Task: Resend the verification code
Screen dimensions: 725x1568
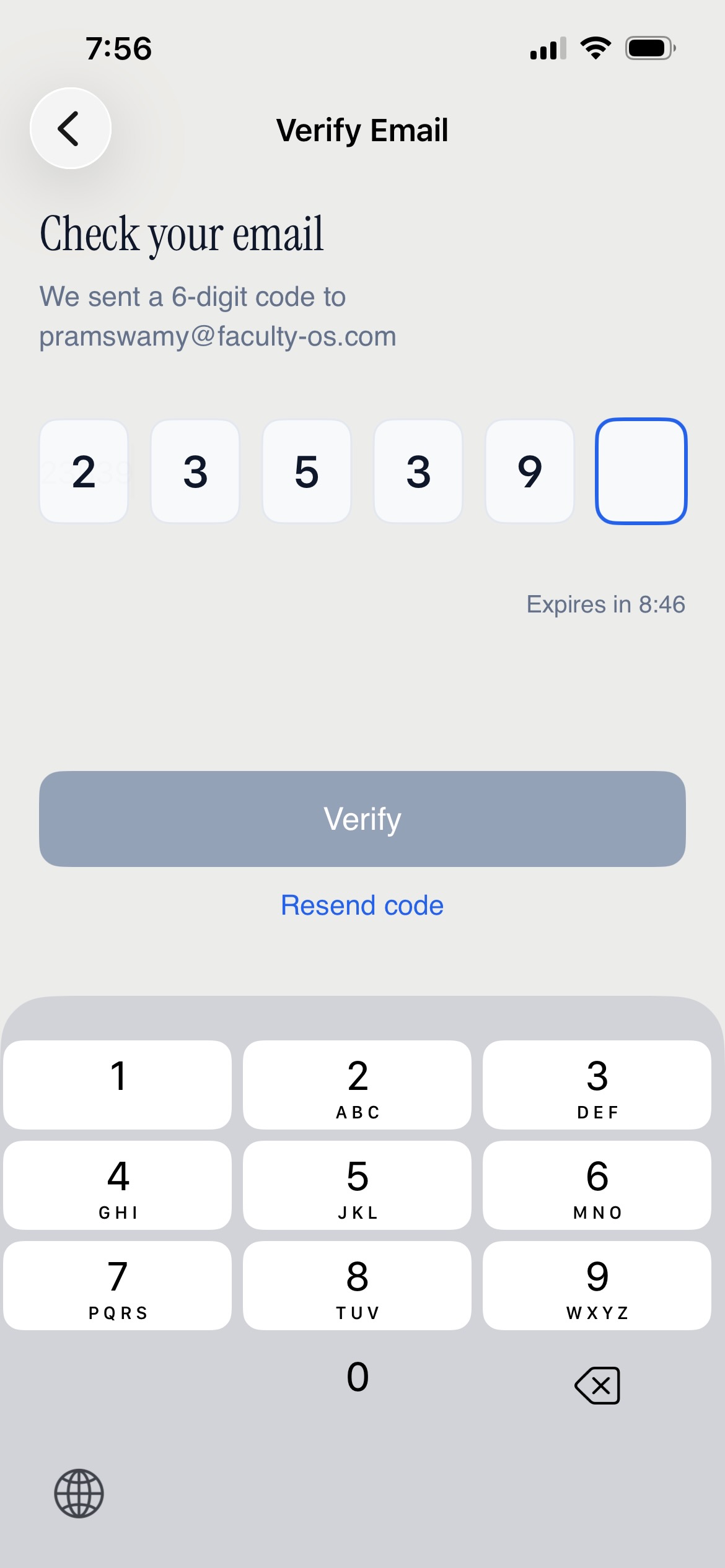Action: point(362,905)
